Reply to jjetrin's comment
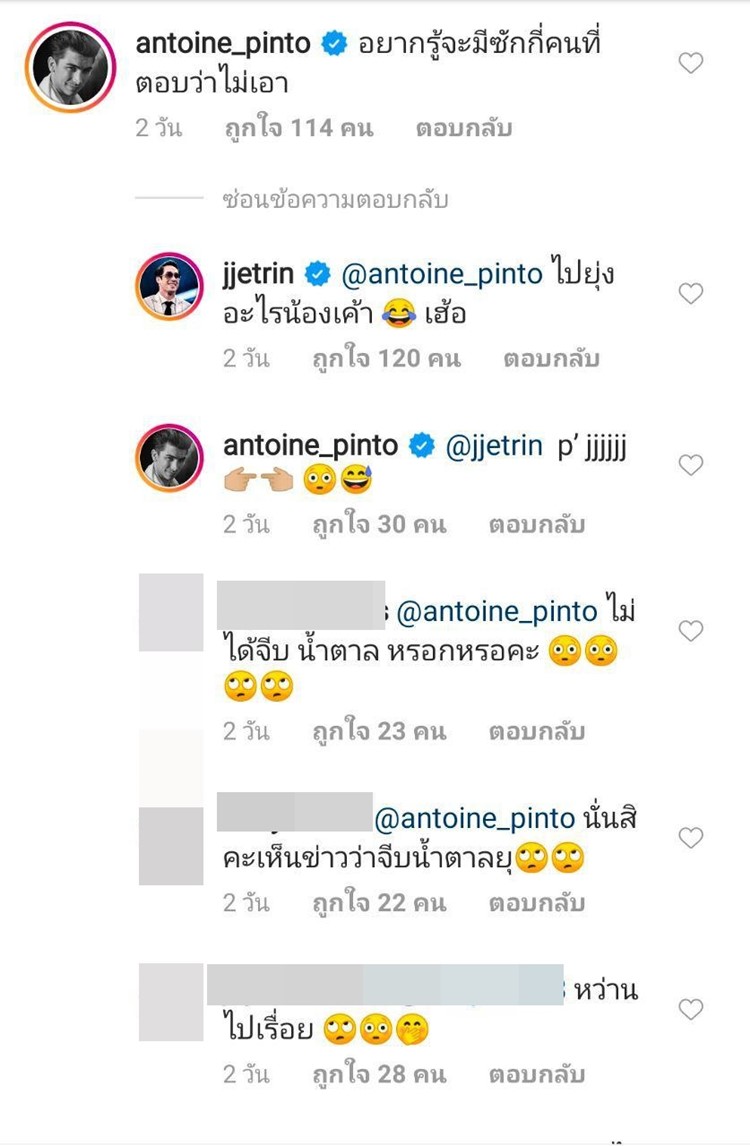The height and width of the screenshot is (1146, 750). point(550,359)
